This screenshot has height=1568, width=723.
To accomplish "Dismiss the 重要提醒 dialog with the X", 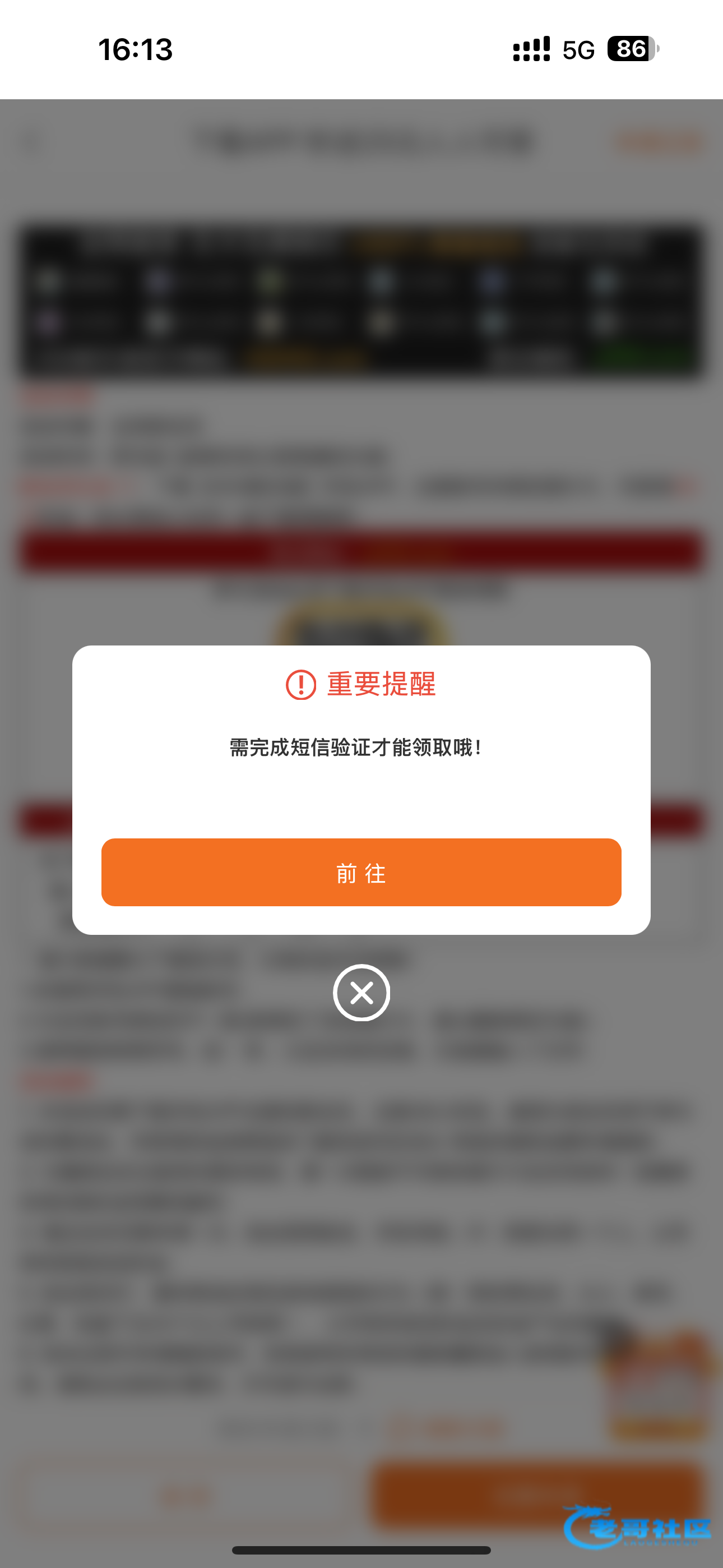I will pyautogui.click(x=361, y=992).
